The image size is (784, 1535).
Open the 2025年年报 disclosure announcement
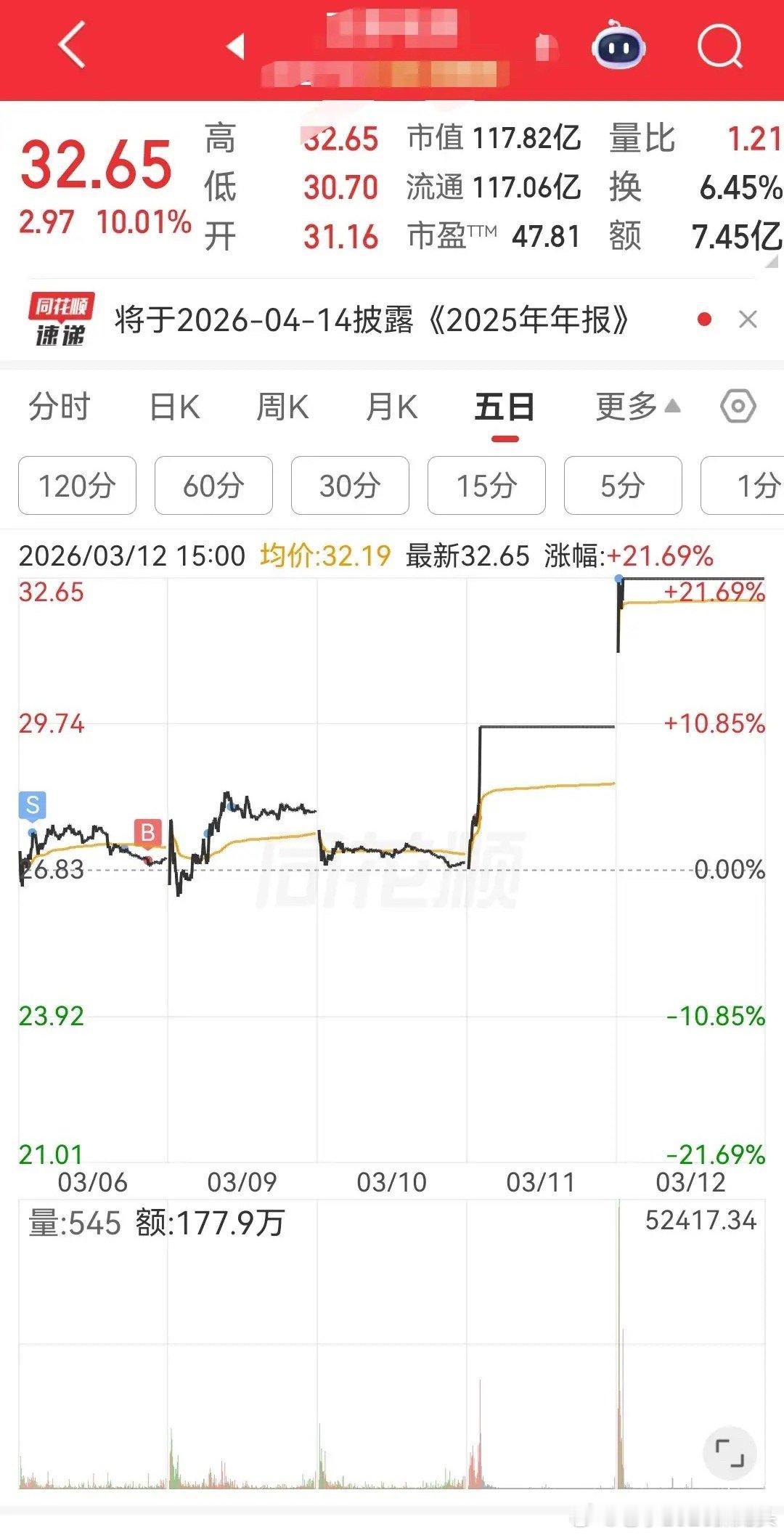tap(370, 317)
